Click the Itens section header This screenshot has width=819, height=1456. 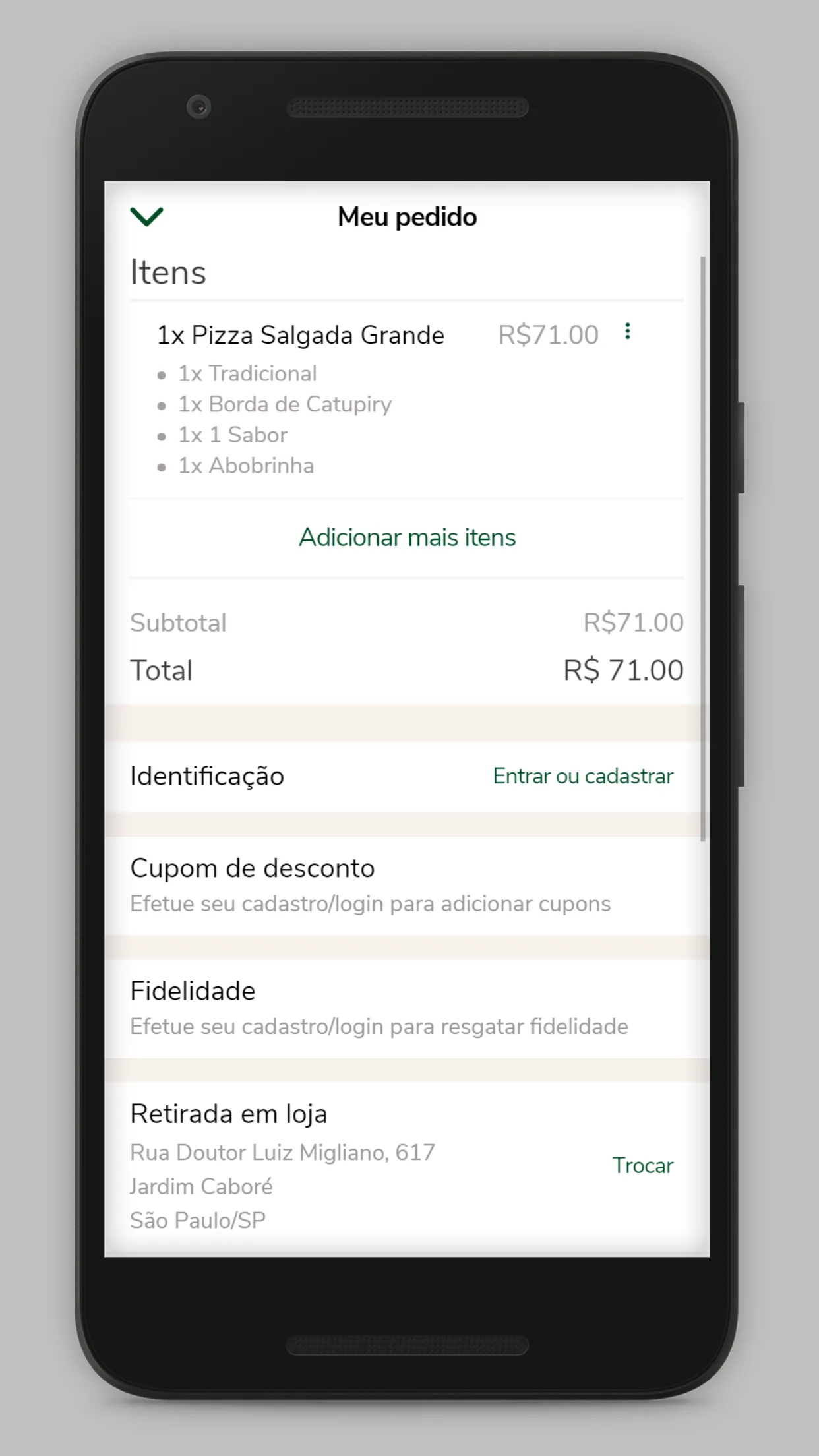pos(169,271)
